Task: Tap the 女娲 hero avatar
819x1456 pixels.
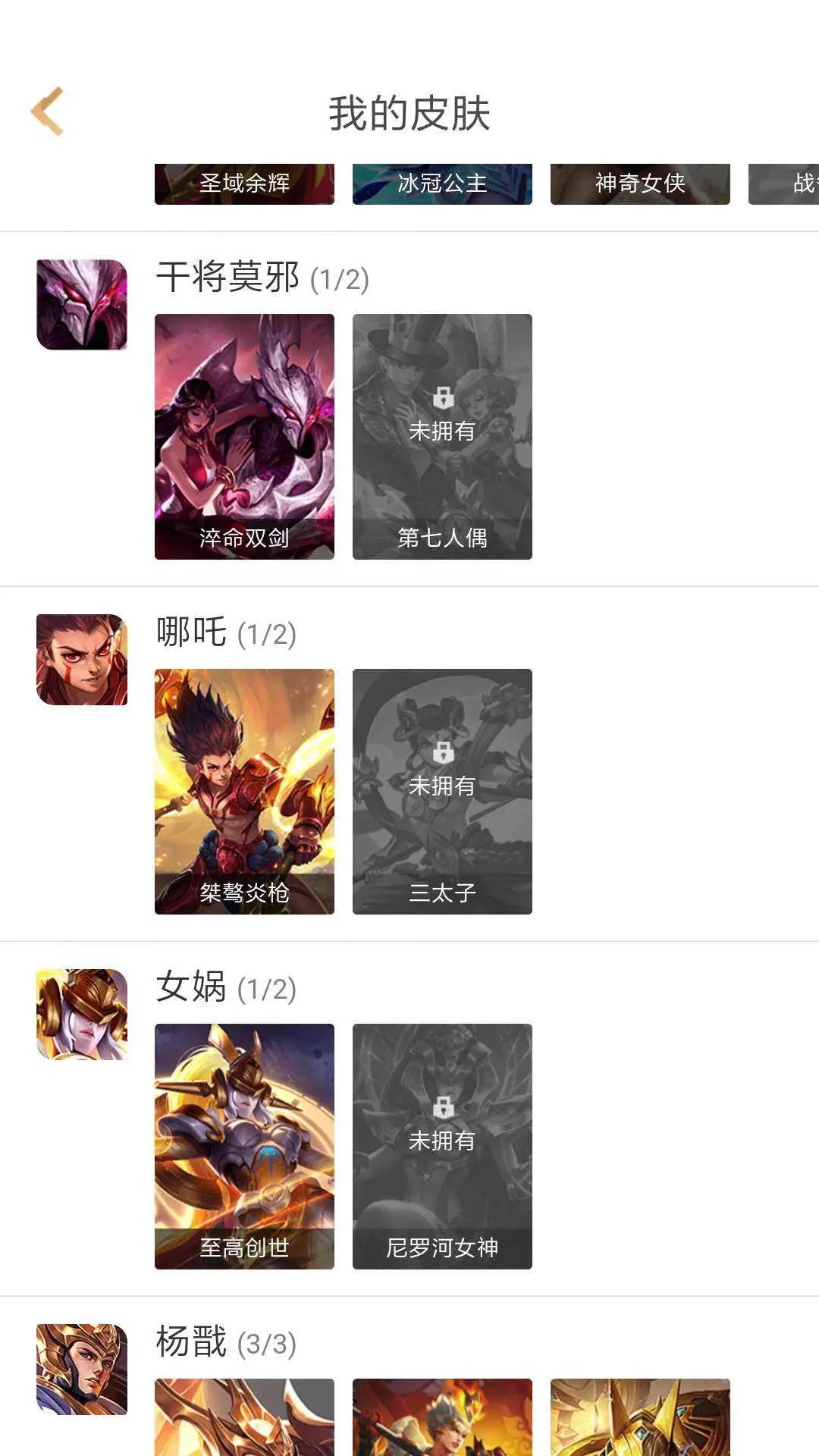Action: tap(82, 1015)
